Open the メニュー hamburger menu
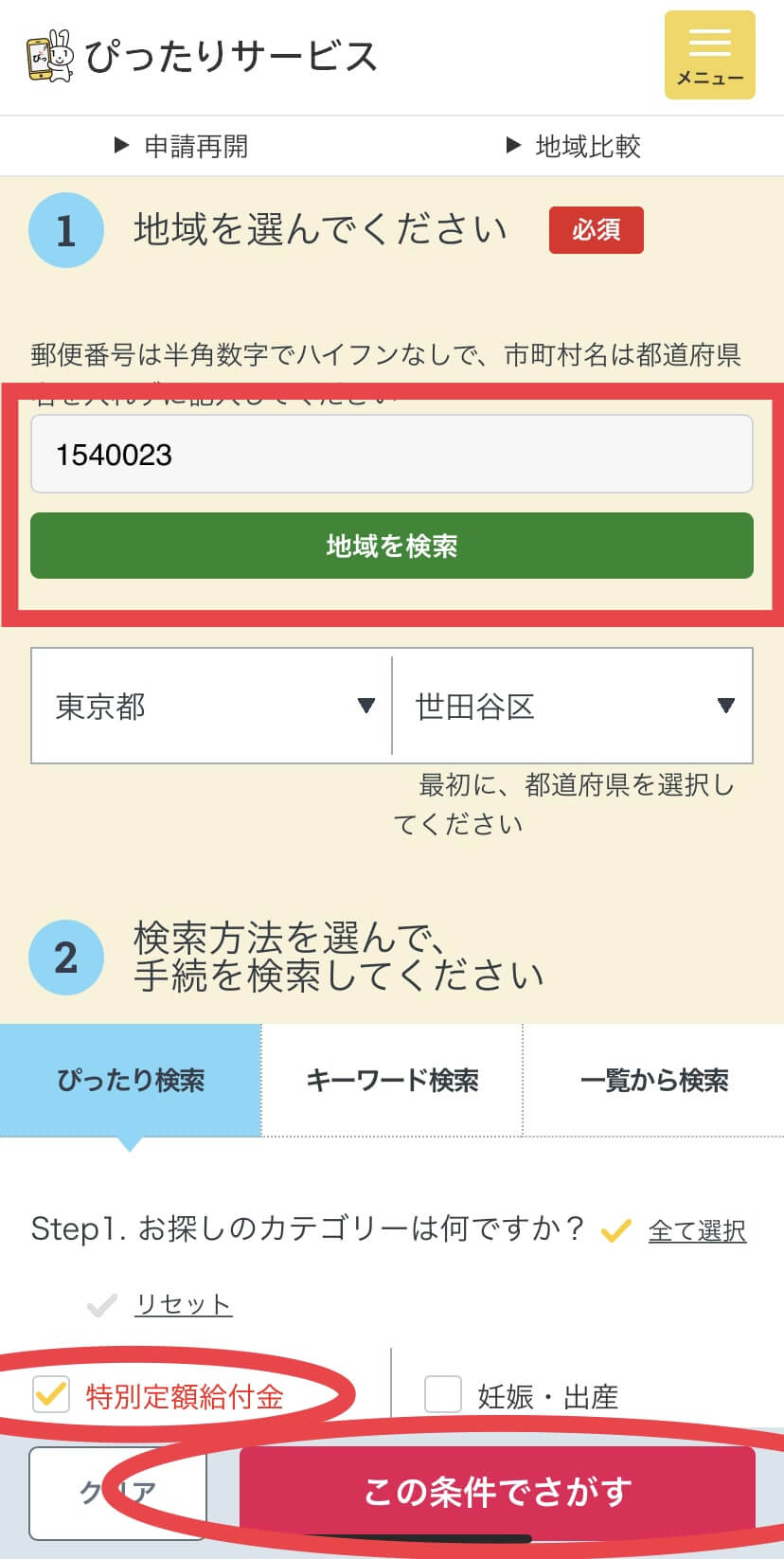Screen dimensions: 784x1559 709,55
